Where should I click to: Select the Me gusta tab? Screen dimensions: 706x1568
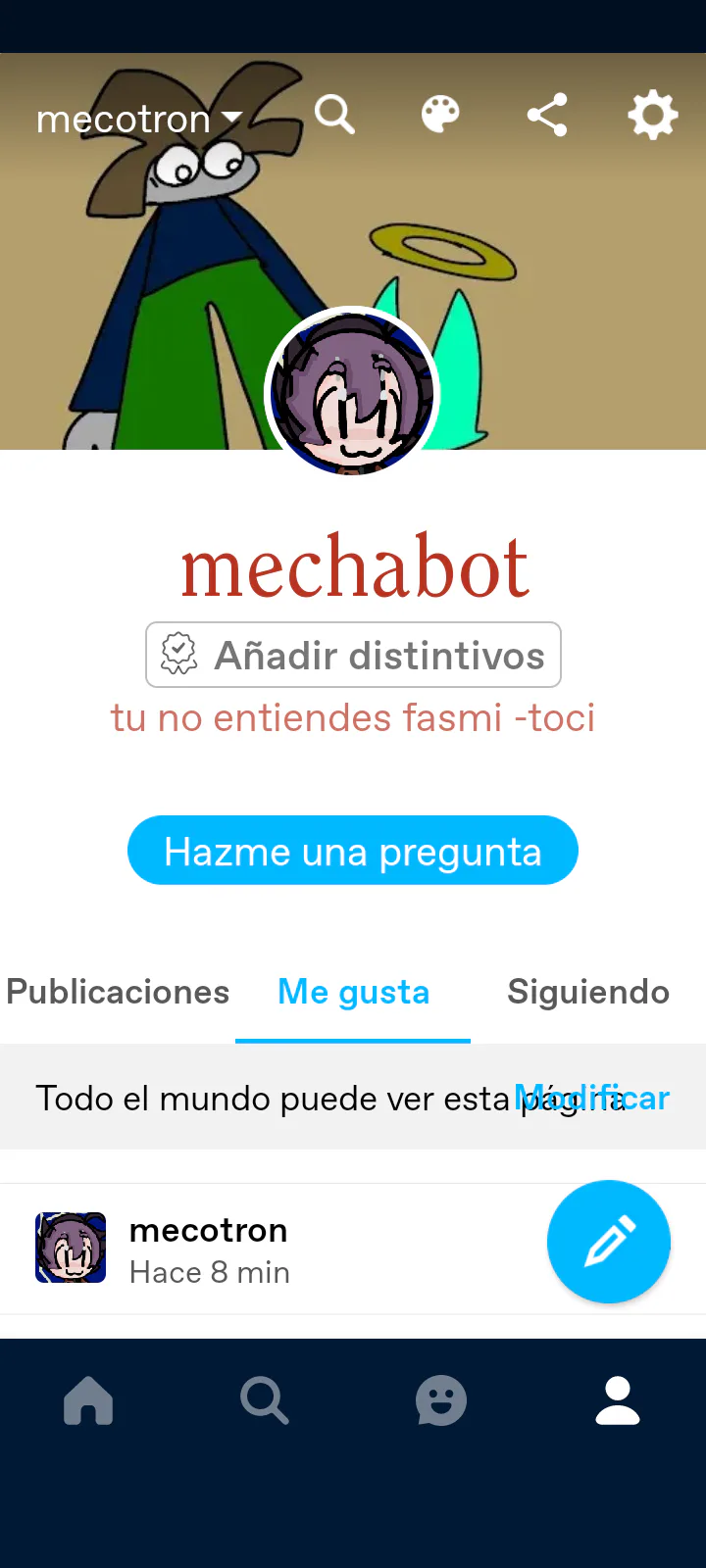[x=353, y=992]
